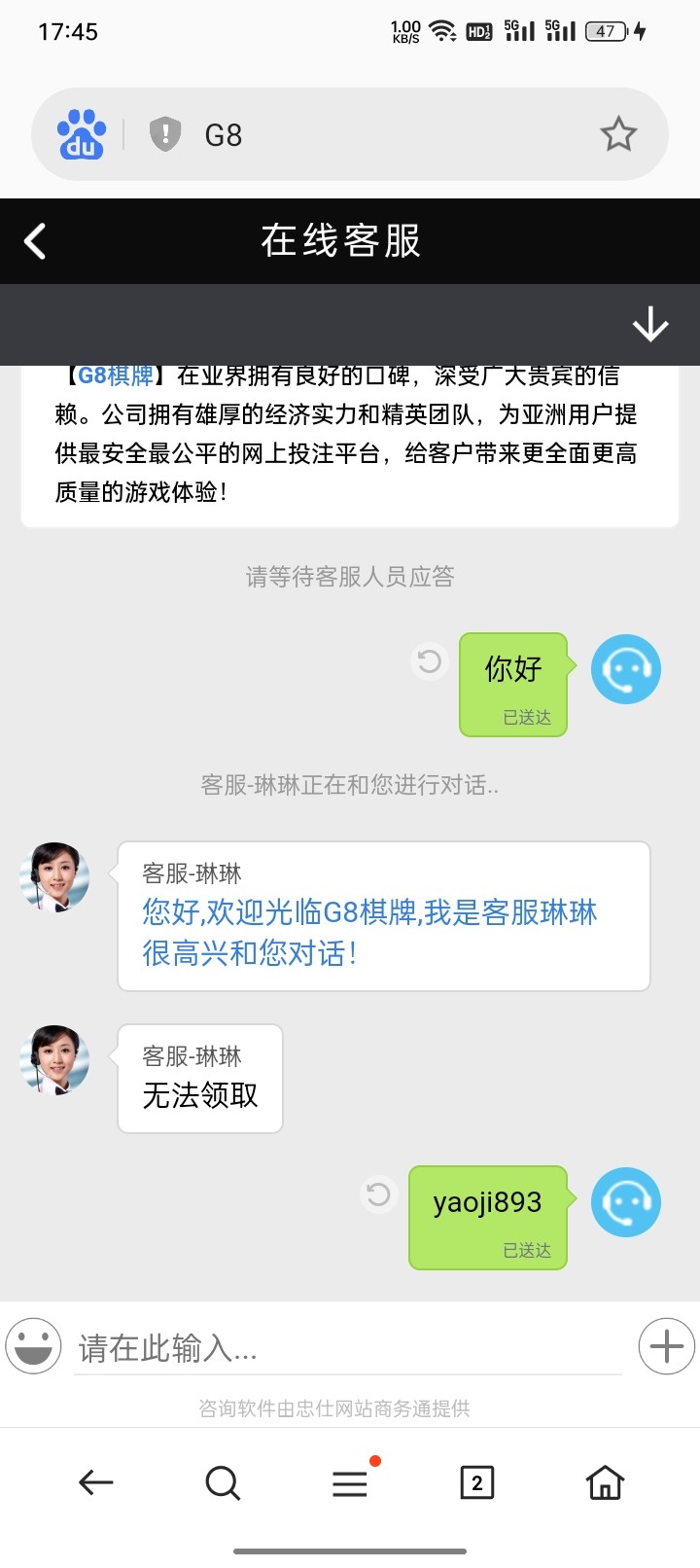This screenshot has width=700, height=1568.
Task: Go back in the browser toolbar
Action: point(95,1482)
